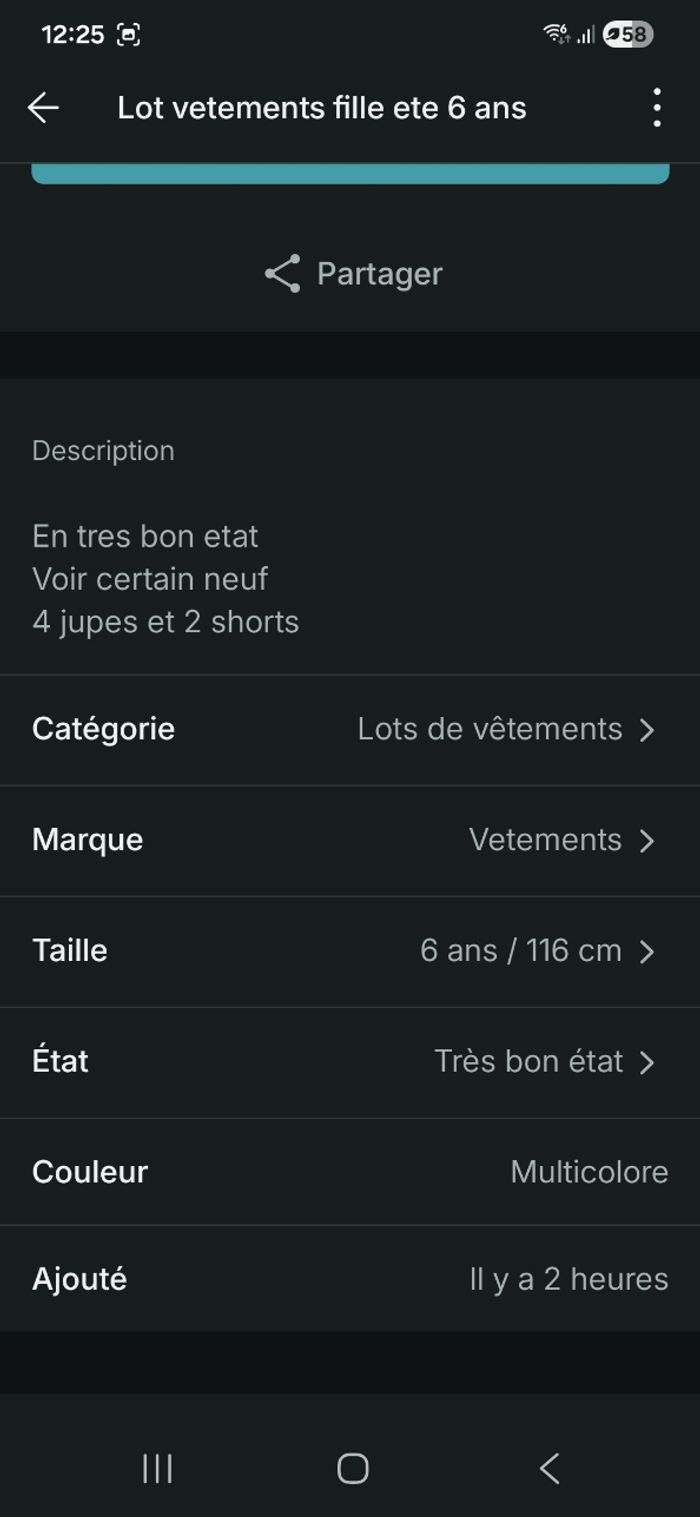700x1517 pixels.
Task: View the Marque Vetements row
Action: 350,840
